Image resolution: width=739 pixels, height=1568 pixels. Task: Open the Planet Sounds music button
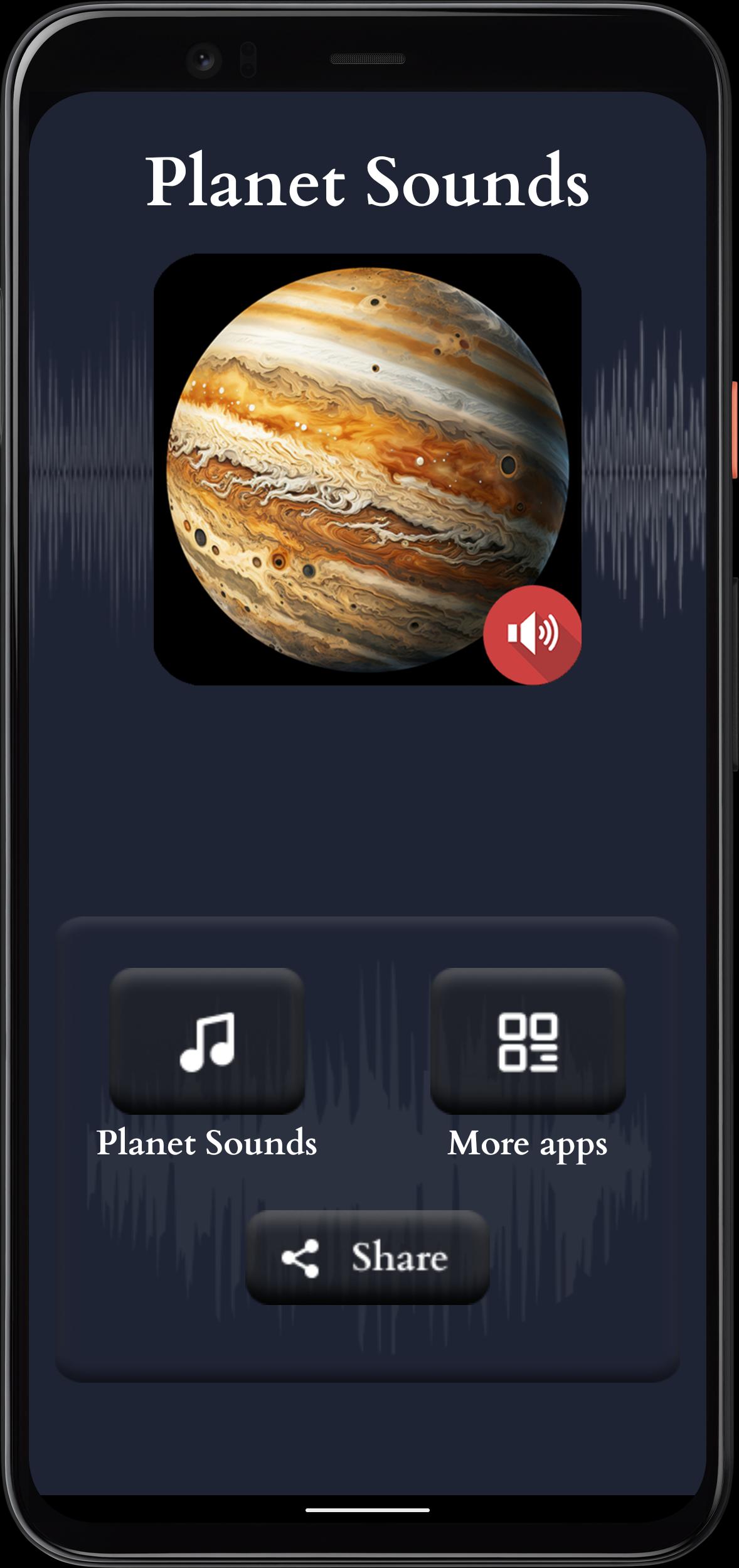(207, 1041)
